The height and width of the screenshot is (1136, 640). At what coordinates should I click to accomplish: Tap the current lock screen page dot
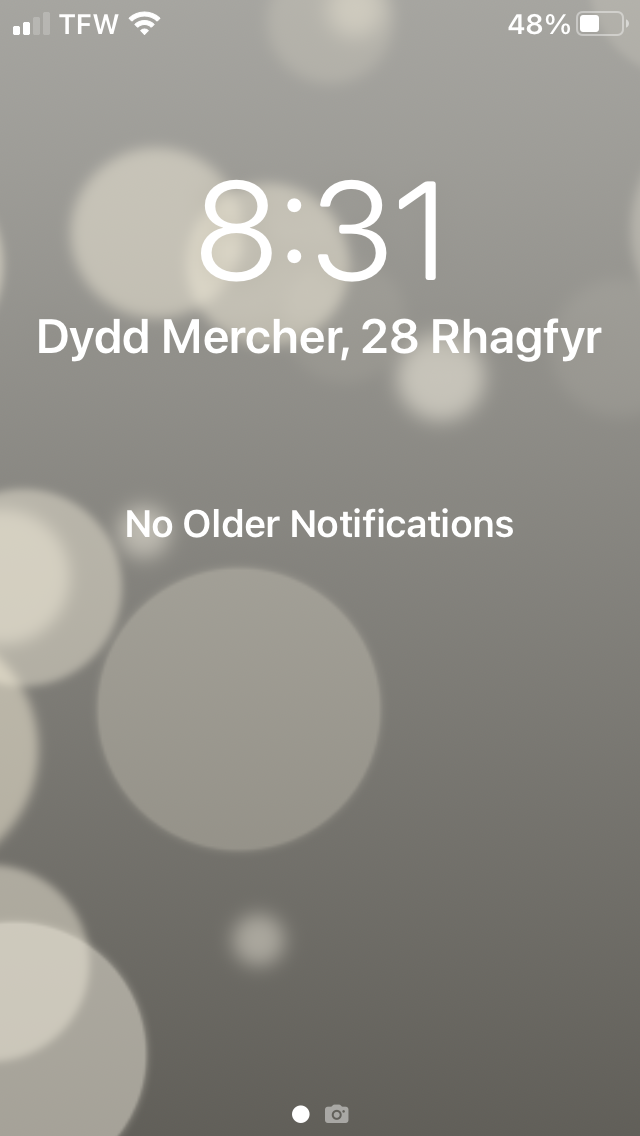click(301, 1114)
